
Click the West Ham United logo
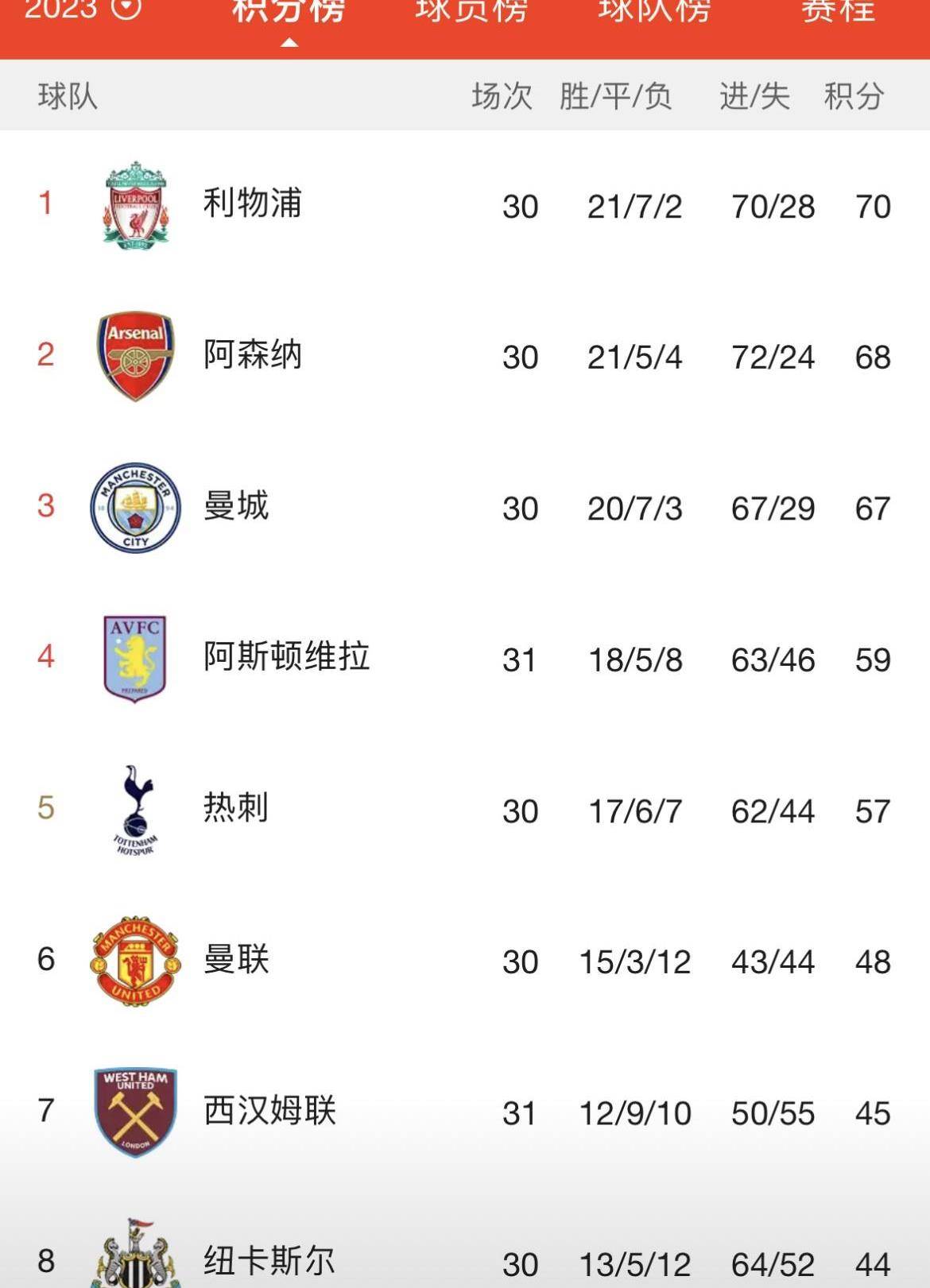[135, 1112]
